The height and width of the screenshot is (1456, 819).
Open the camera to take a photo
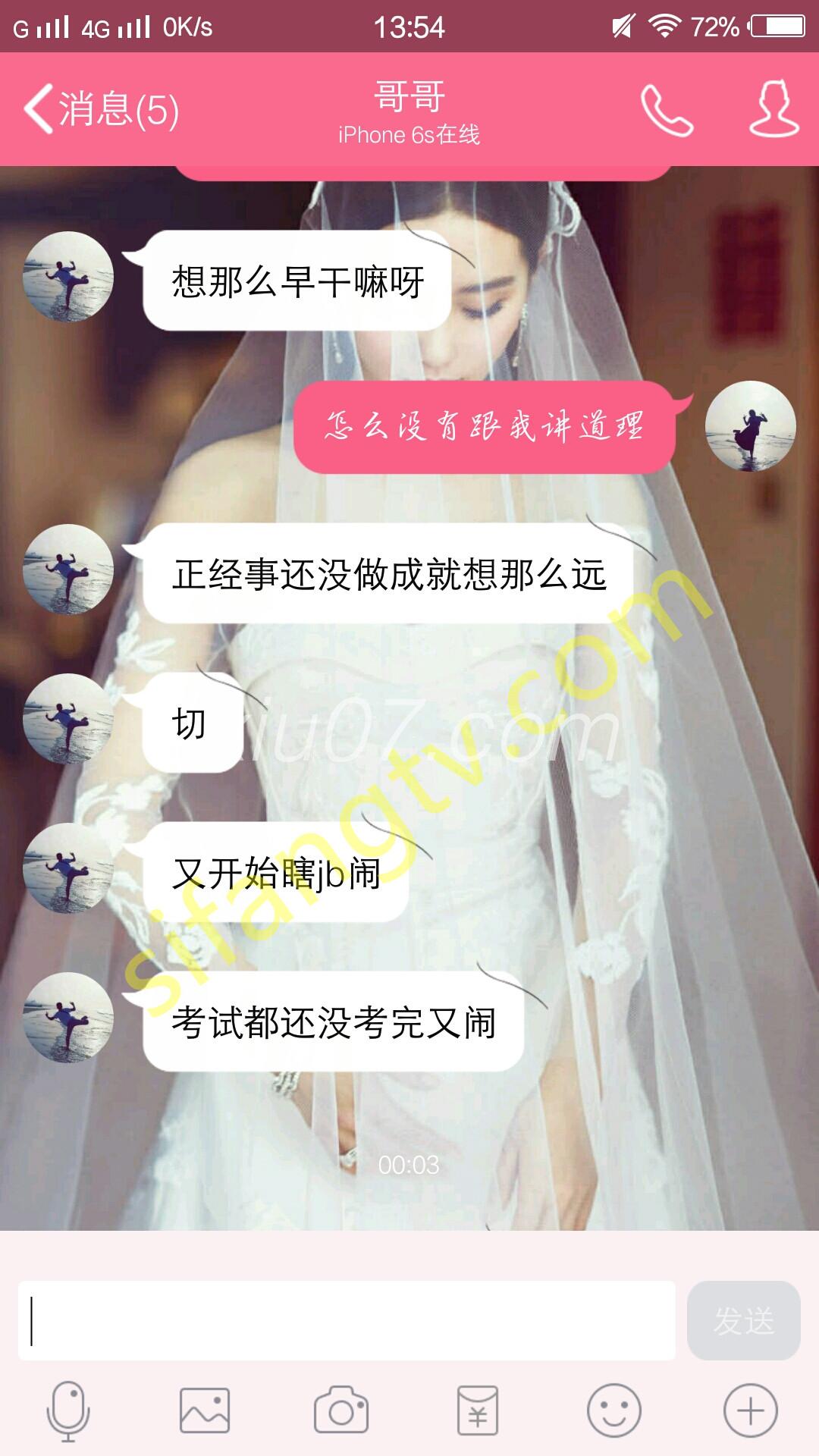click(340, 1411)
